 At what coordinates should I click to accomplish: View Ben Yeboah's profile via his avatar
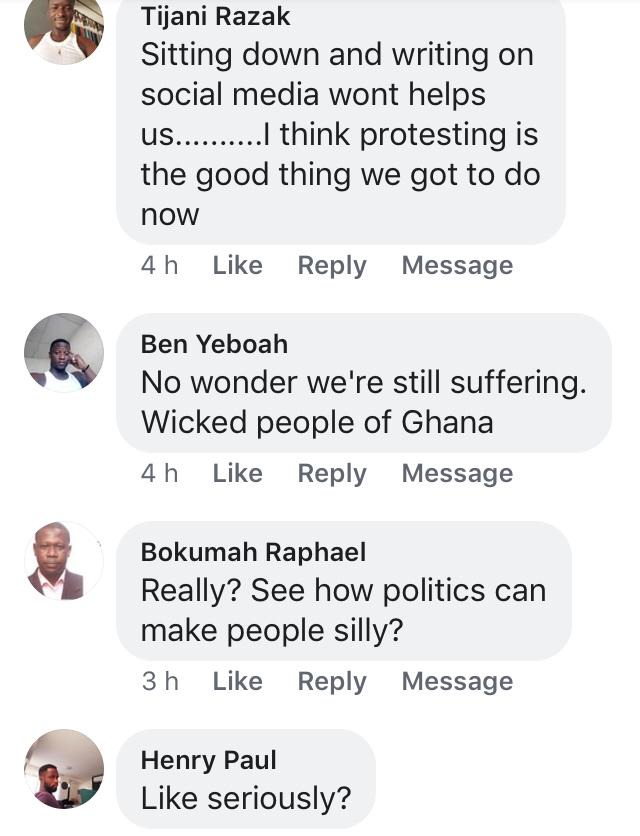64,352
